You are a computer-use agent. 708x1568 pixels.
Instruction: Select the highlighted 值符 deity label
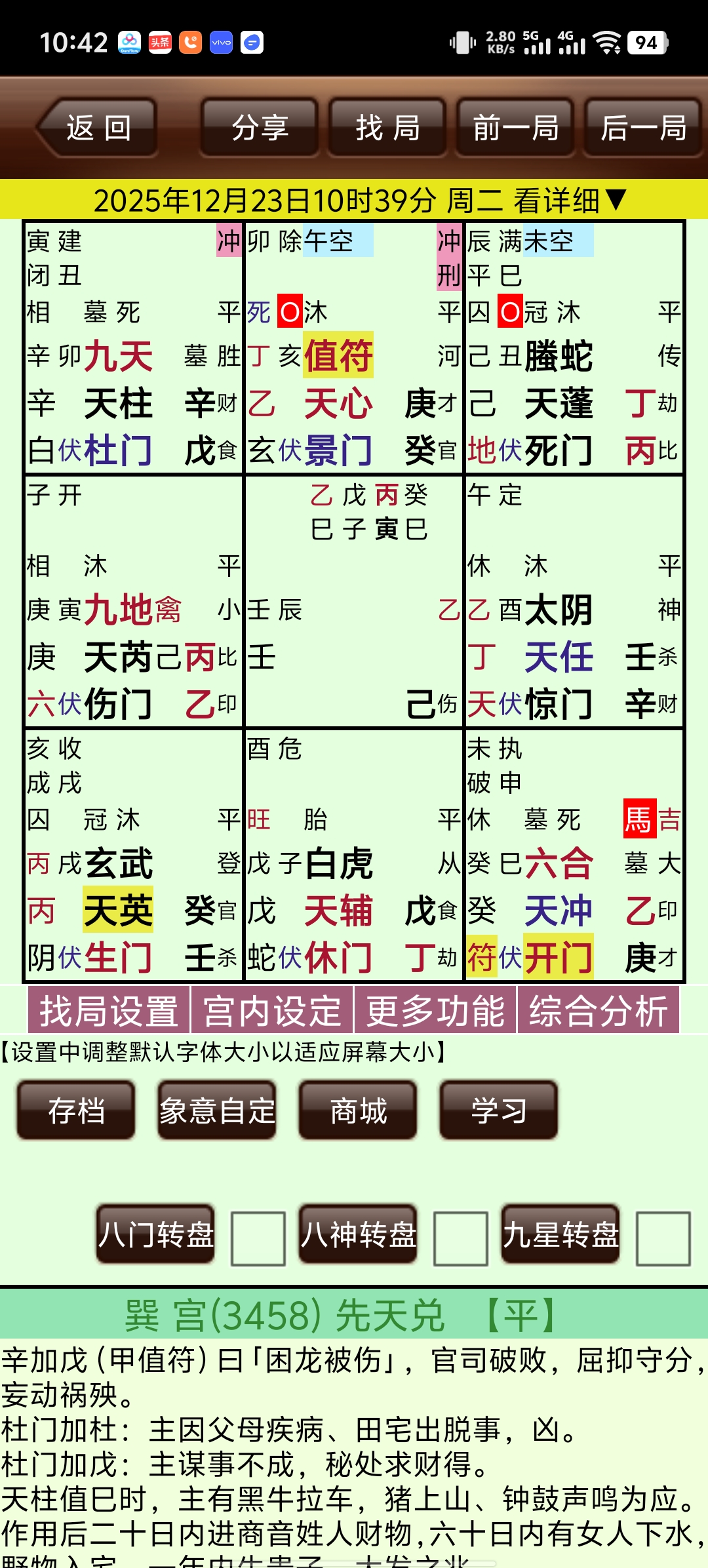(340, 354)
